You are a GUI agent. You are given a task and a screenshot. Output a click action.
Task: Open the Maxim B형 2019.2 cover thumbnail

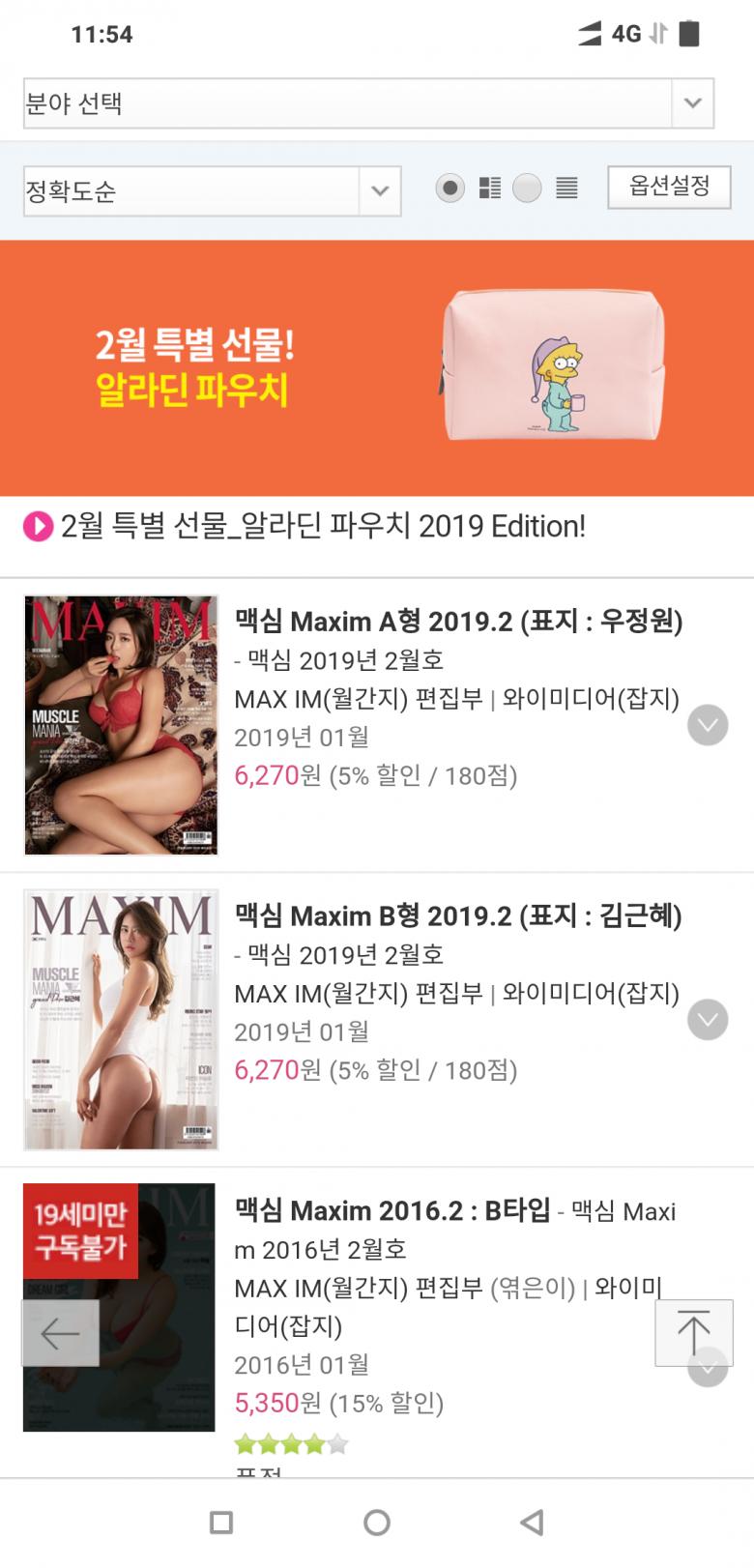(121, 1020)
